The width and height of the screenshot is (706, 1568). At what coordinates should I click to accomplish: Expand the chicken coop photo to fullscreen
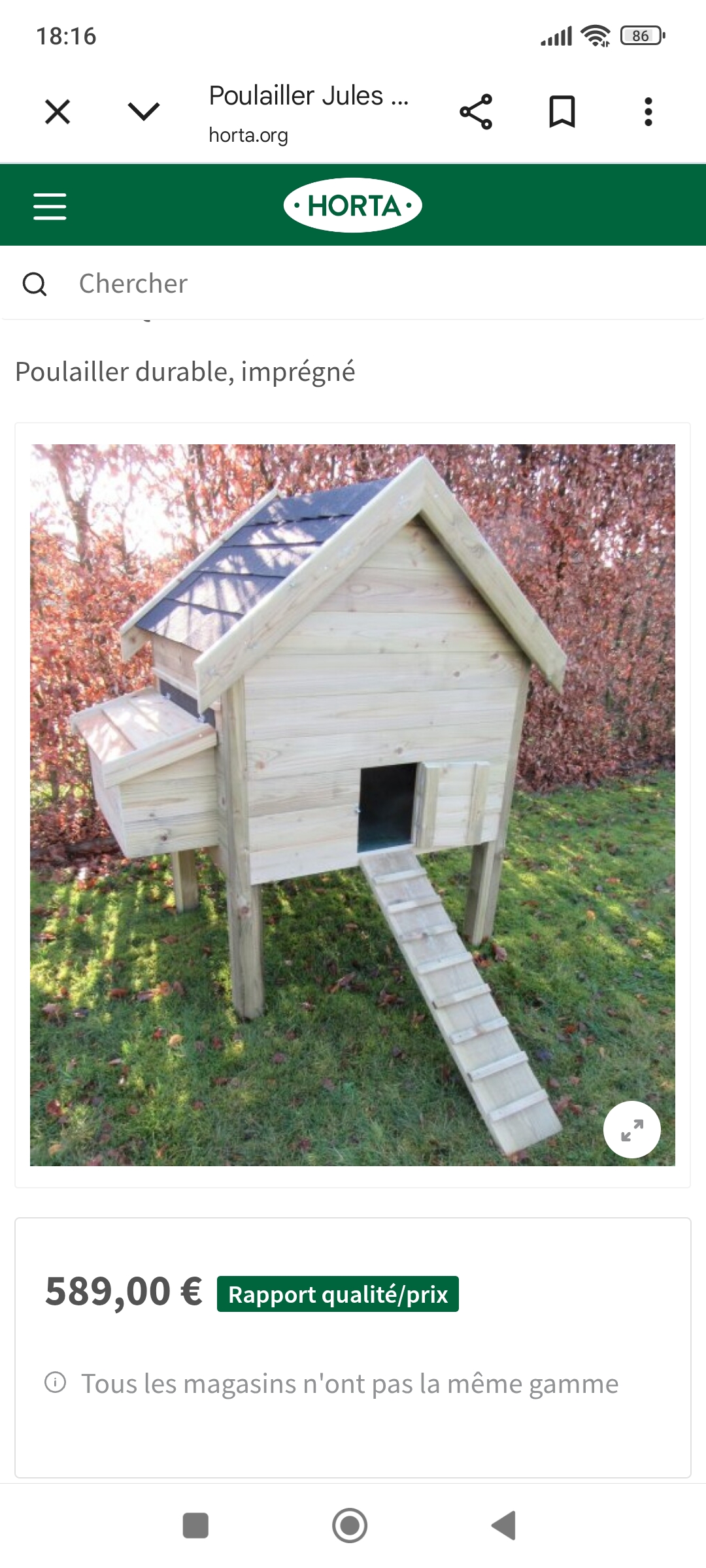tap(631, 1130)
